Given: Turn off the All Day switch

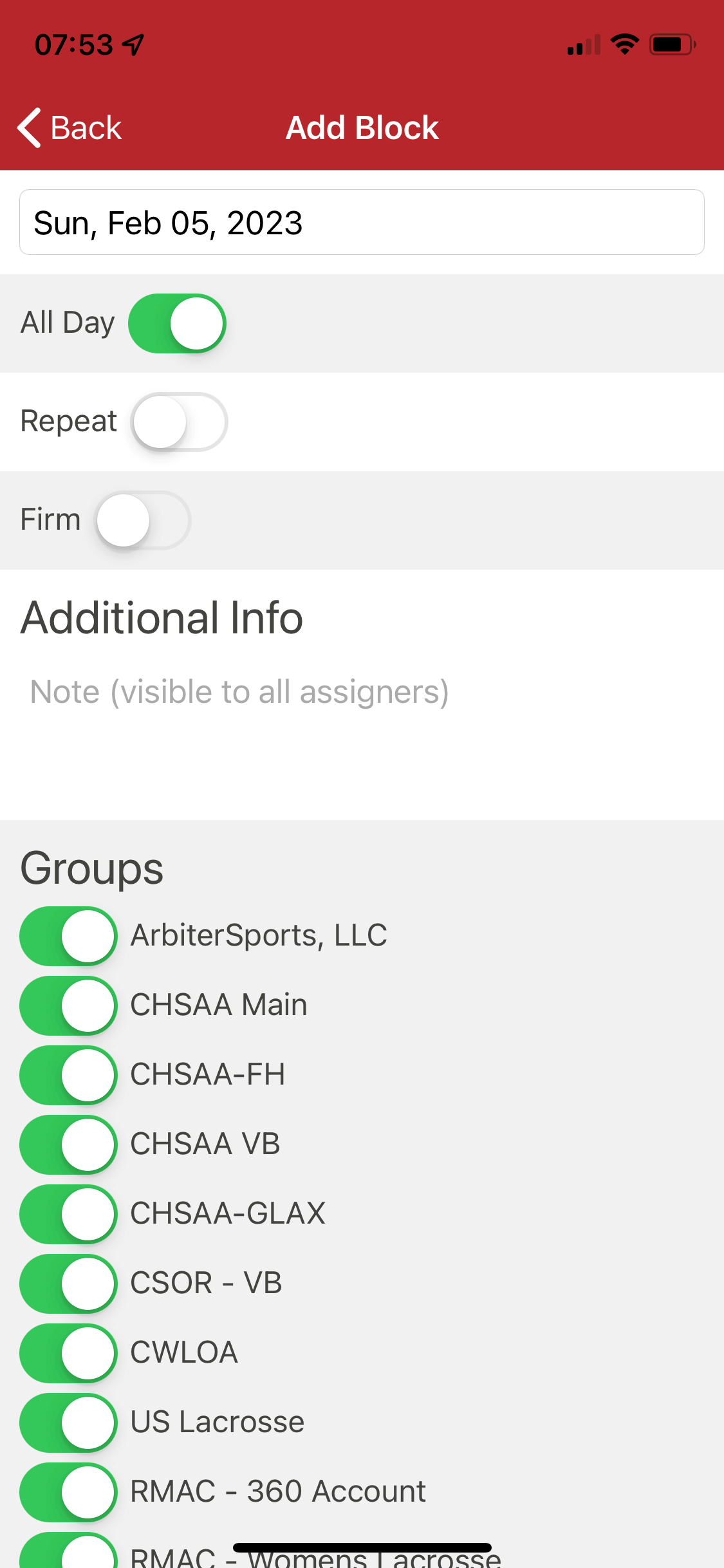Looking at the screenshot, I should pos(177,323).
